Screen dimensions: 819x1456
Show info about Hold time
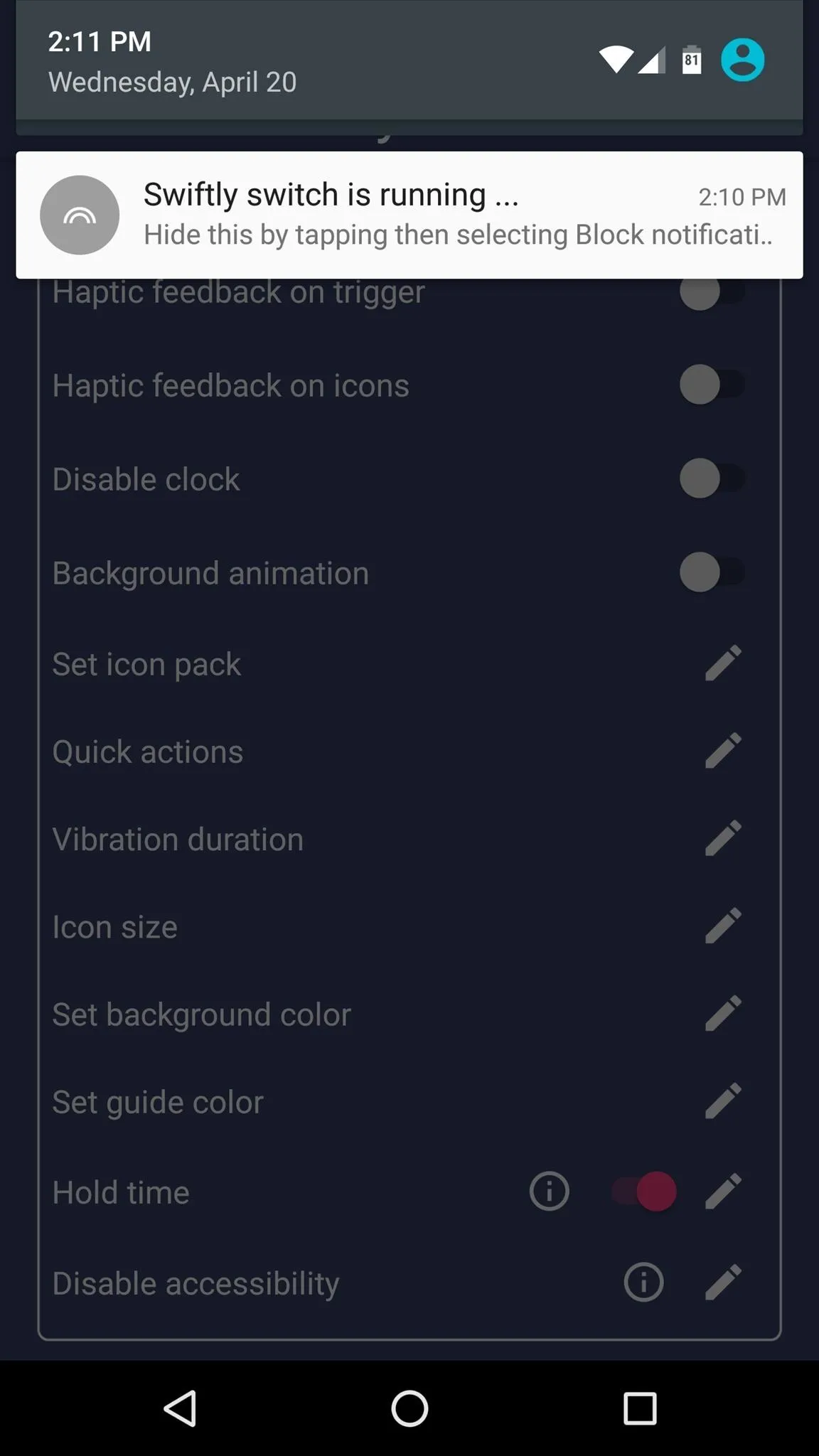coord(550,1191)
